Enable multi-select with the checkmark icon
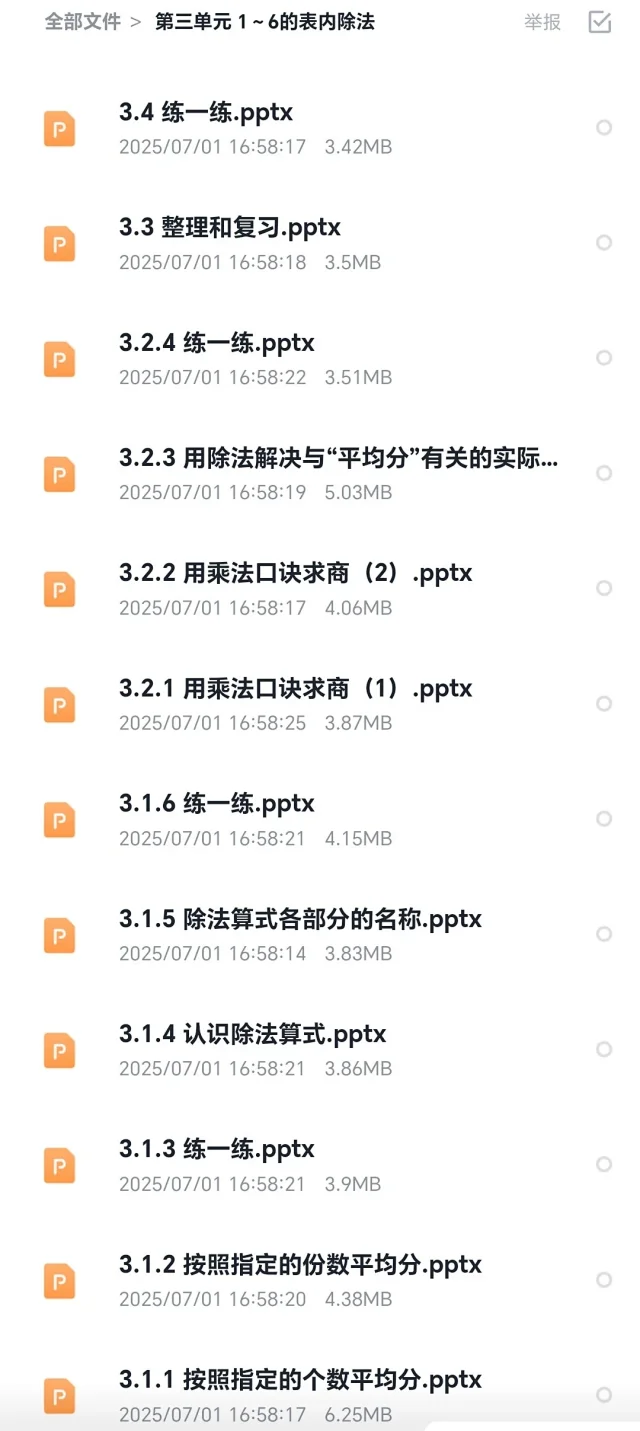640x1431 pixels. (600, 21)
